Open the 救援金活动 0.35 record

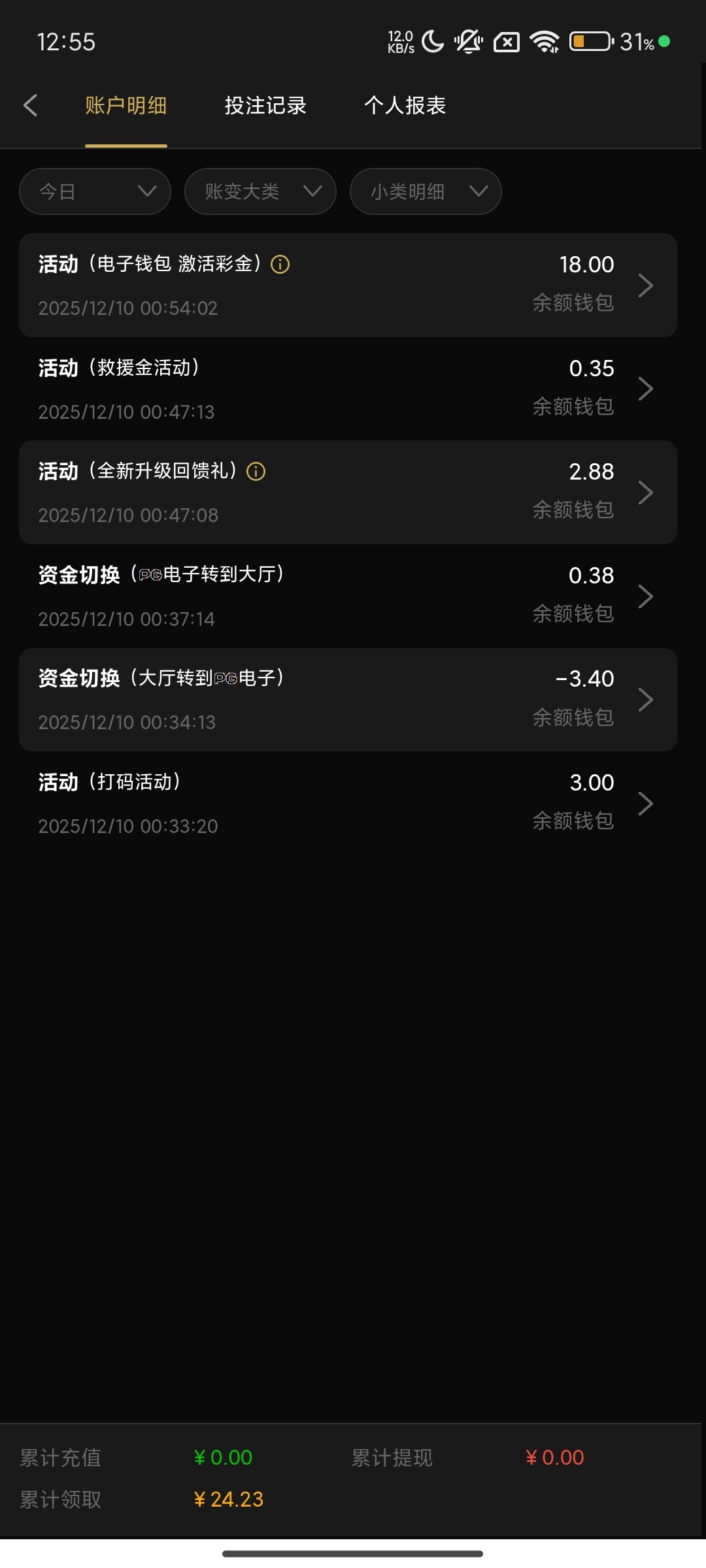(x=348, y=389)
